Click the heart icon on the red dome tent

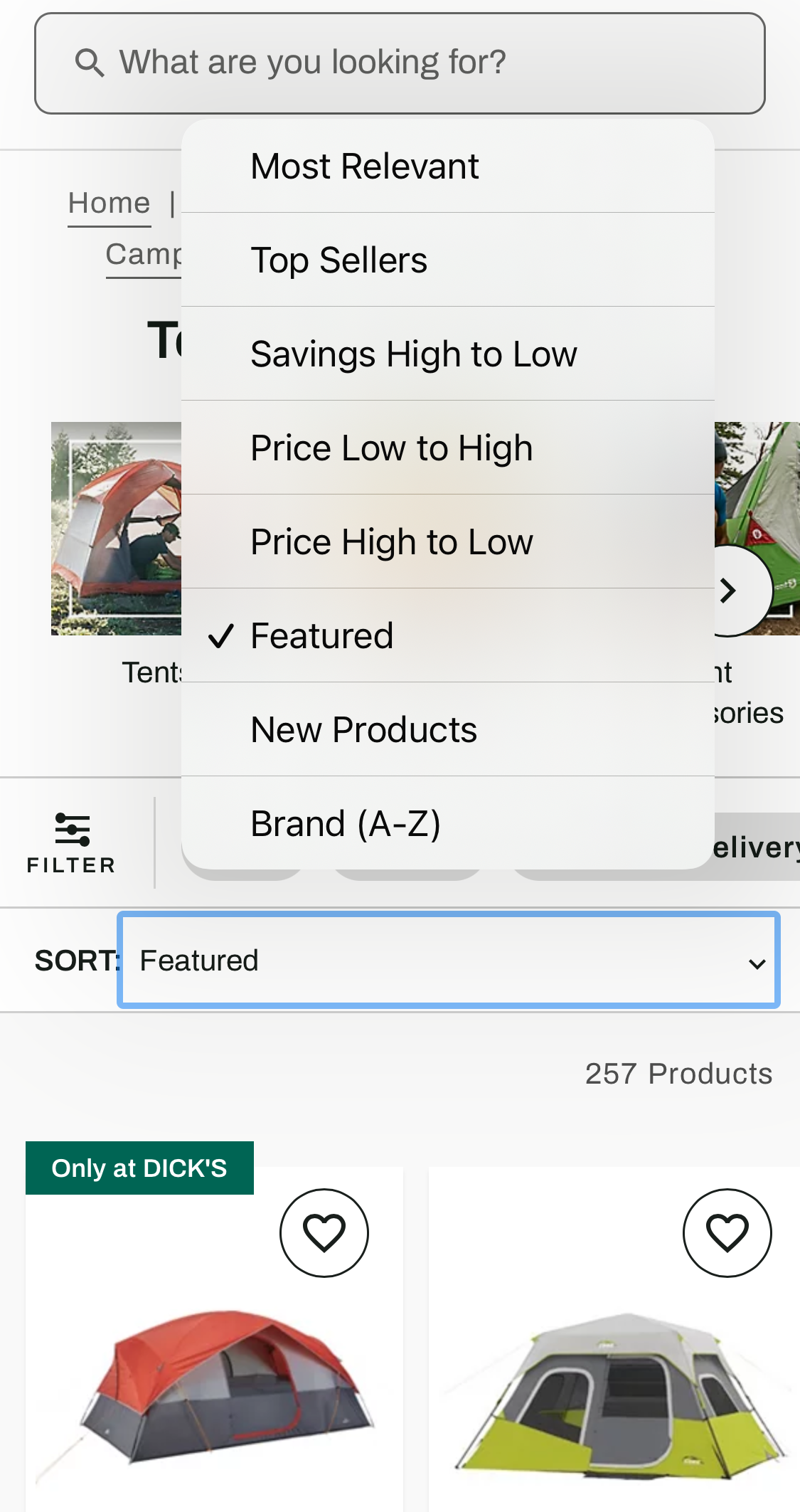click(x=324, y=1232)
